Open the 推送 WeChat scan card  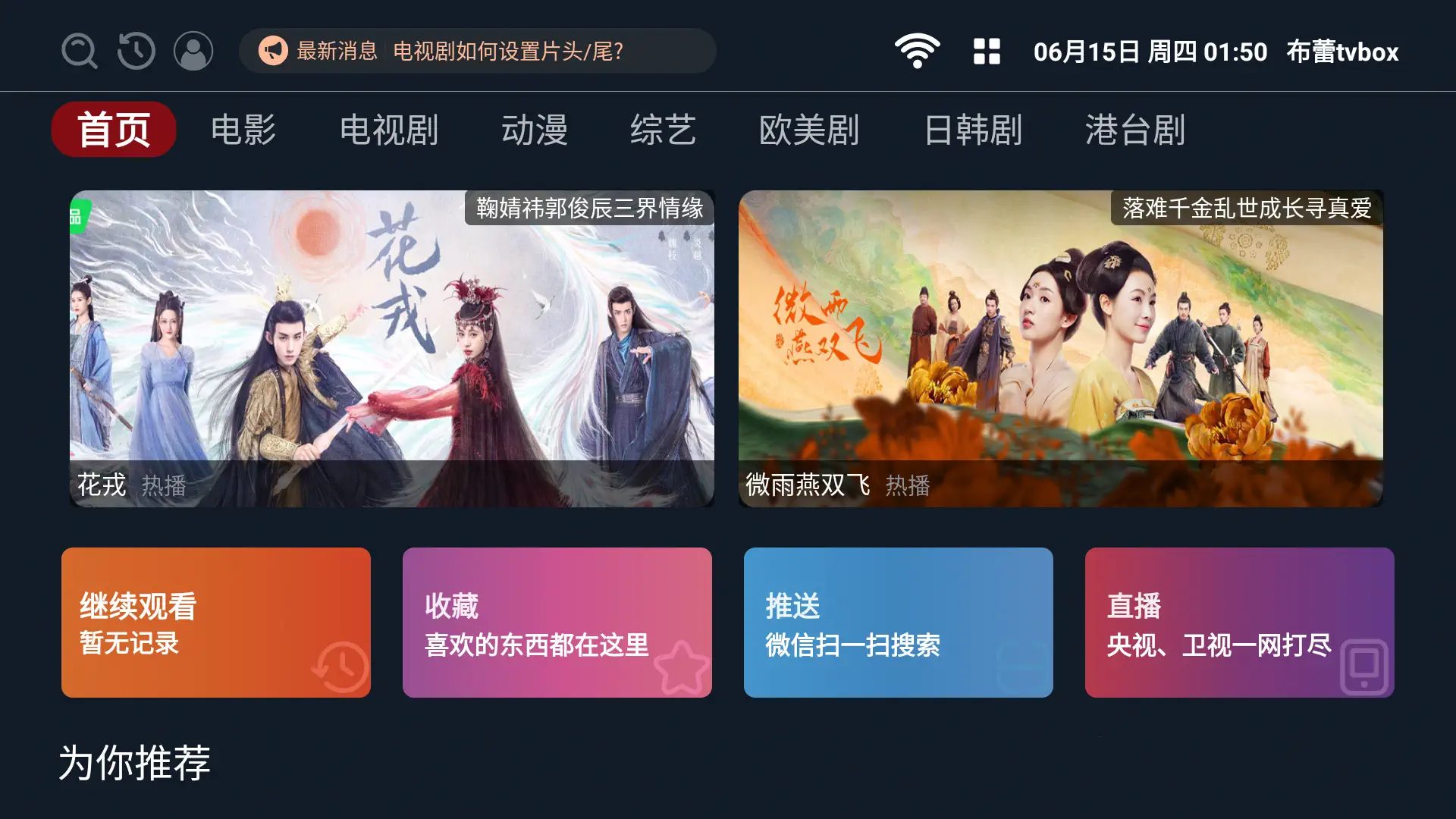[899, 623]
